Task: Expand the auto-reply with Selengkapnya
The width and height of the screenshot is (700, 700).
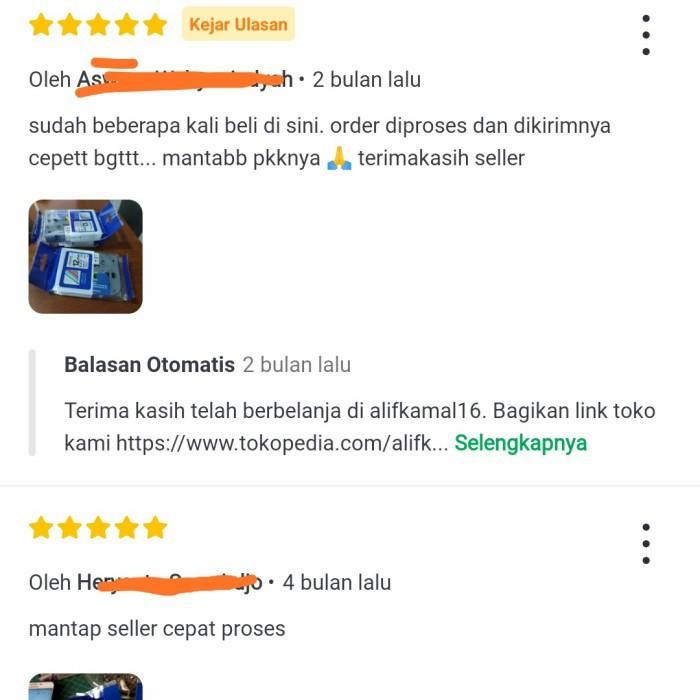Action: coord(520,443)
